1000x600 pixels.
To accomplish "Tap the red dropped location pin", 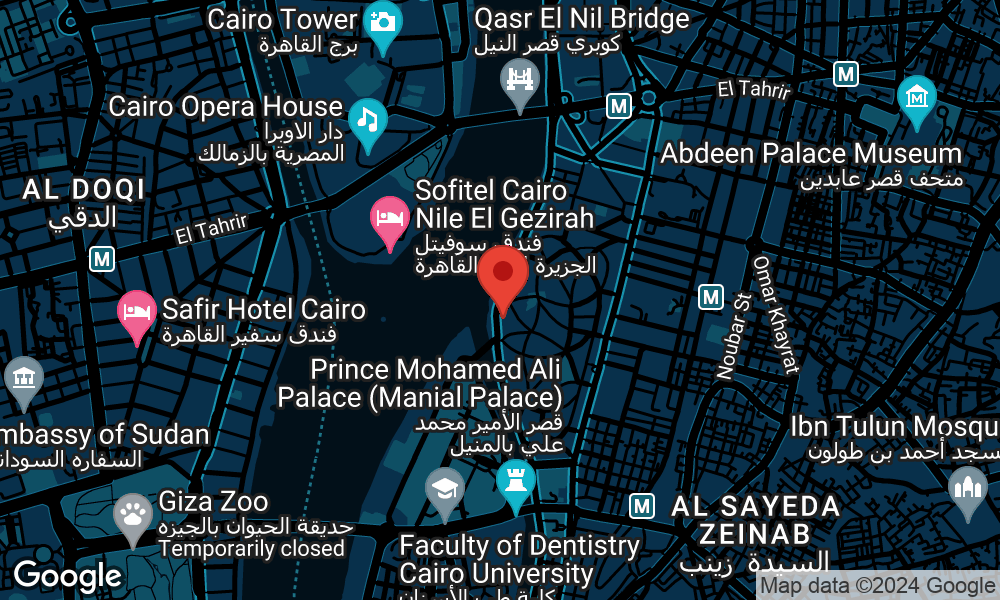I will tap(503, 275).
